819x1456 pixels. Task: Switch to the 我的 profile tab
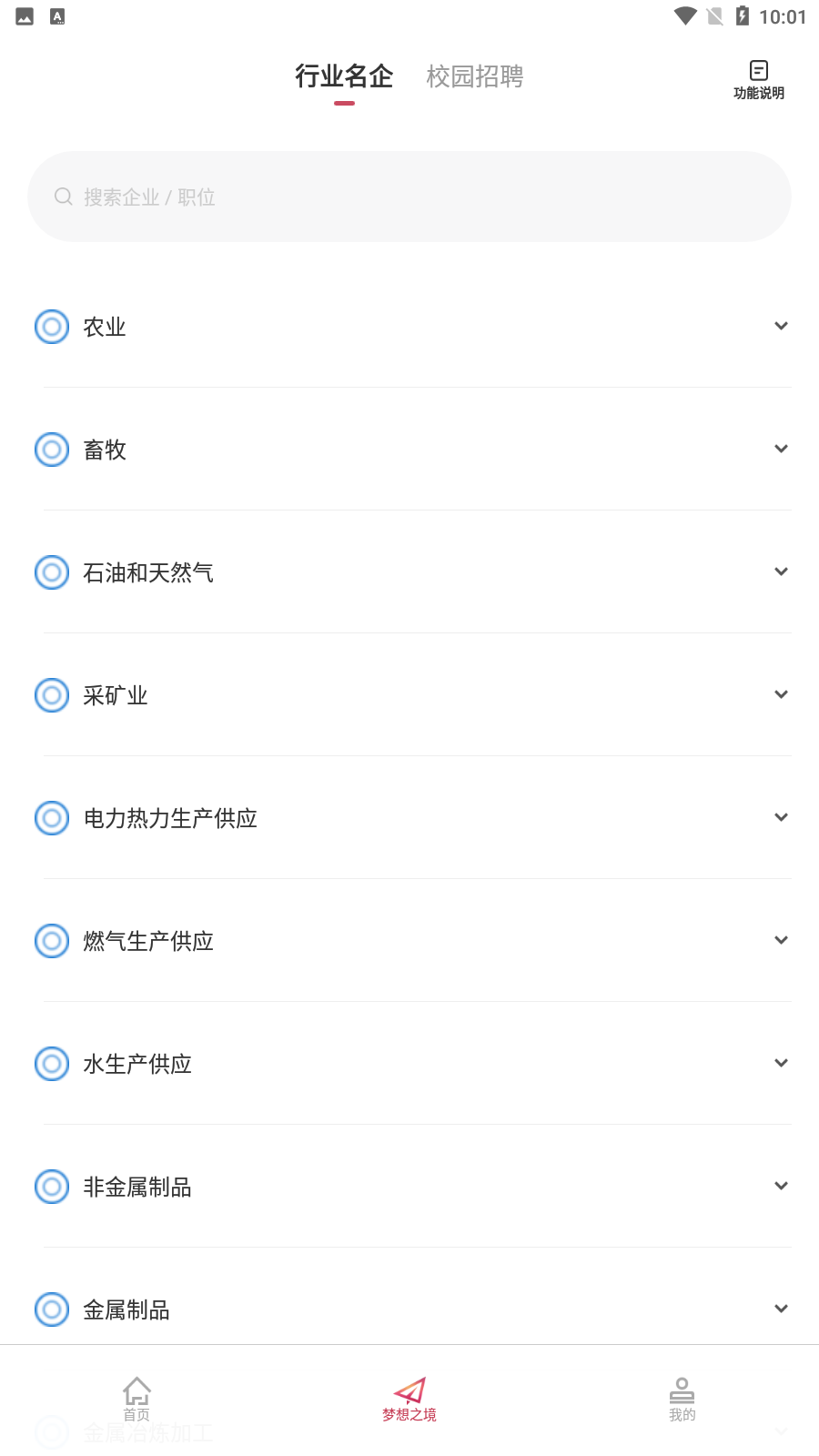pos(682,1399)
